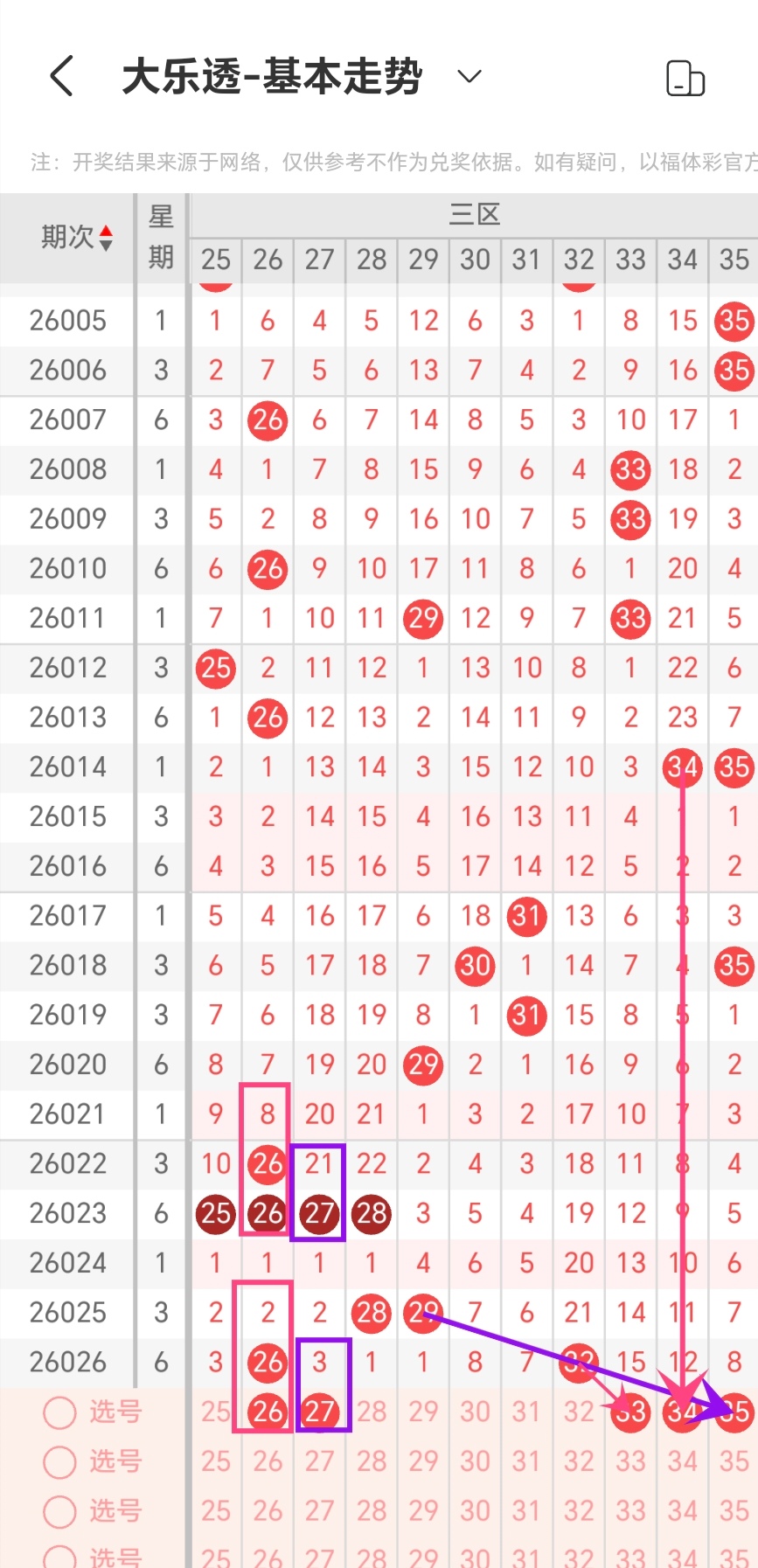Pick number 30 in the first 选号 row

pyautogui.click(x=475, y=1412)
